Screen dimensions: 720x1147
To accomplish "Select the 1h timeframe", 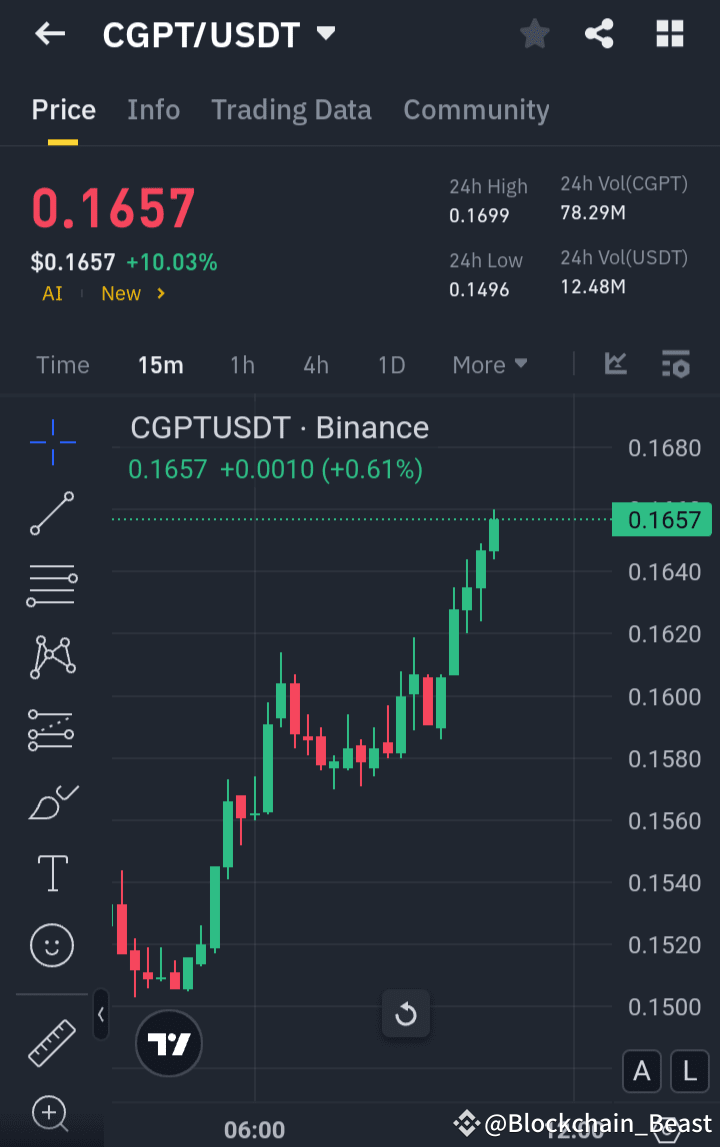I will coord(242,365).
